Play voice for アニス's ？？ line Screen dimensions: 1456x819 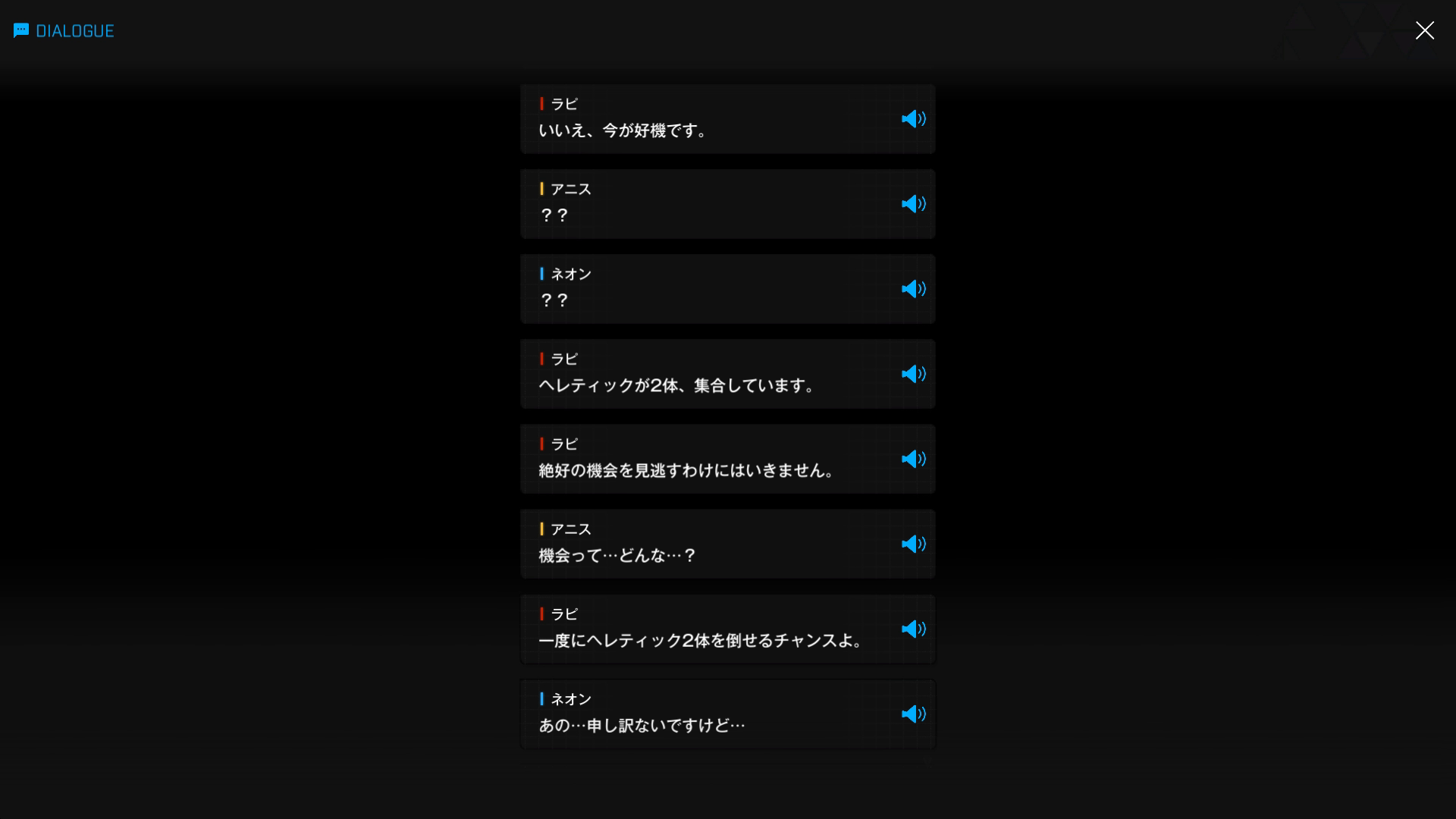click(x=913, y=204)
